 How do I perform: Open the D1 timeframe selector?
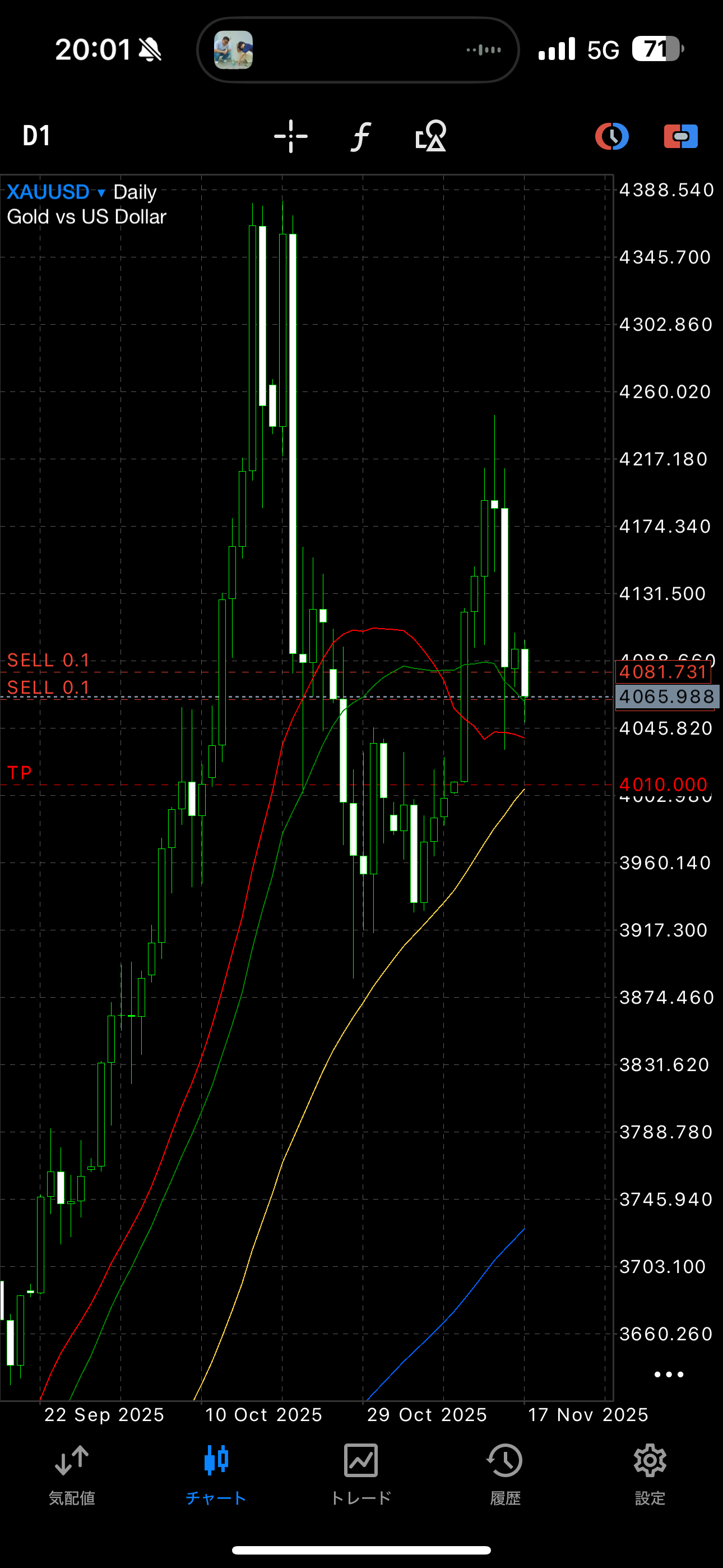coord(36,136)
